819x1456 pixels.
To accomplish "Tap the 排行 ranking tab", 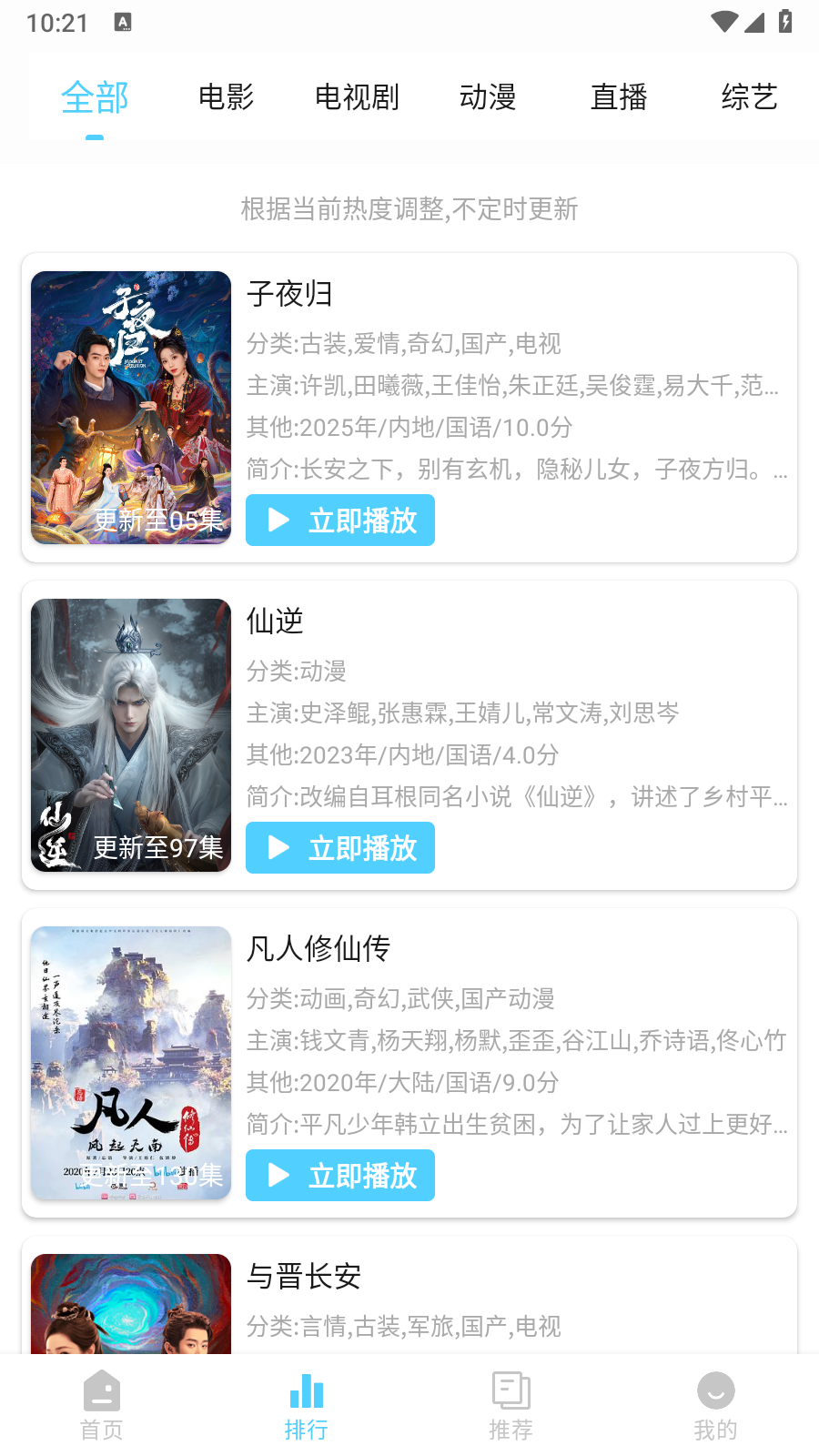I will (x=307, y=1406).
